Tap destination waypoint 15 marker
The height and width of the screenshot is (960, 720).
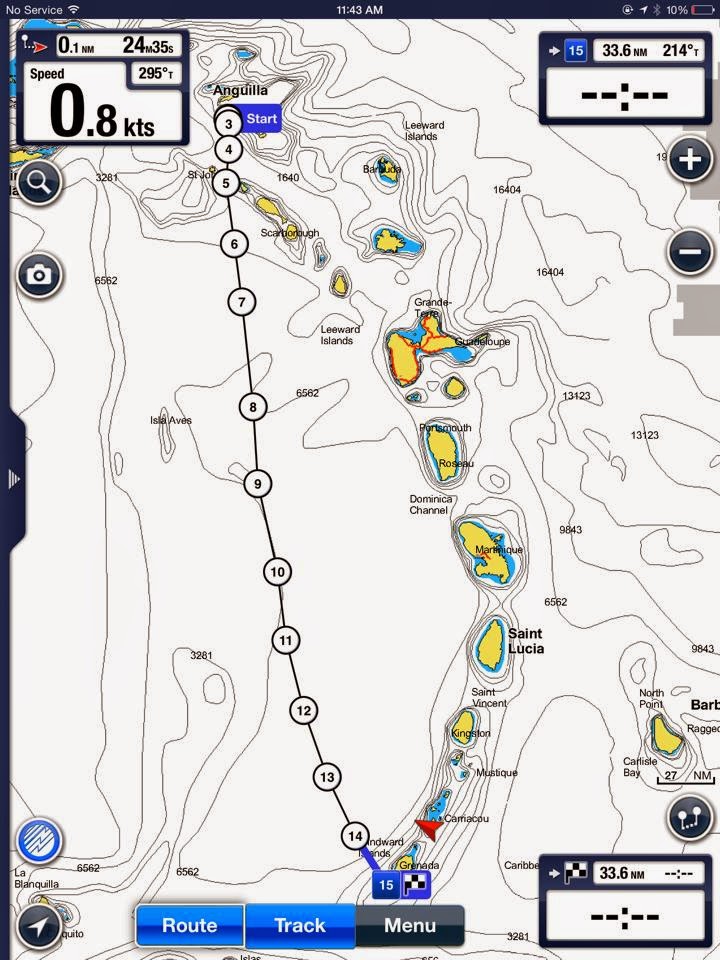click(x=386, y=884)
